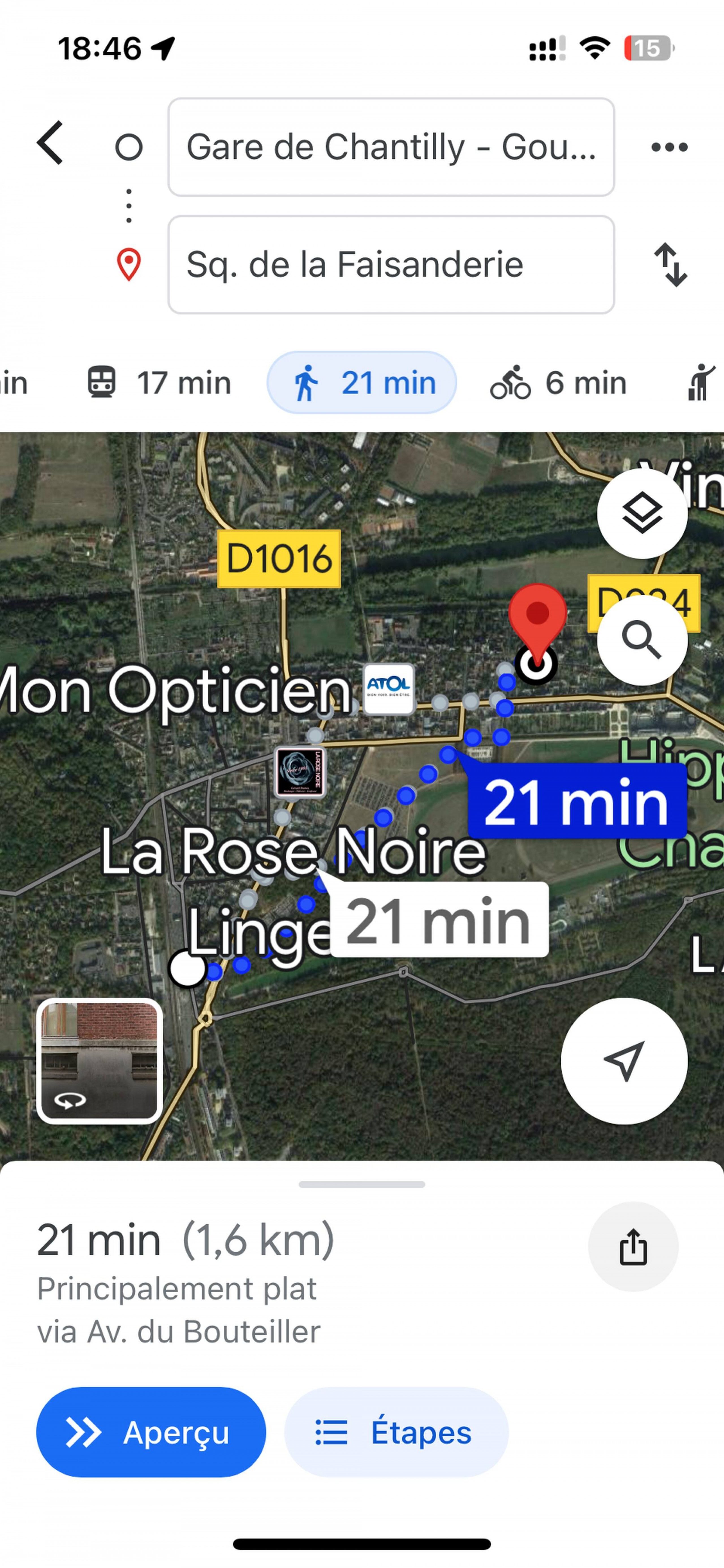Switch to the cycling 6 min option
This screenshot has height=1568, width=724.
click(x=558, y=383)
